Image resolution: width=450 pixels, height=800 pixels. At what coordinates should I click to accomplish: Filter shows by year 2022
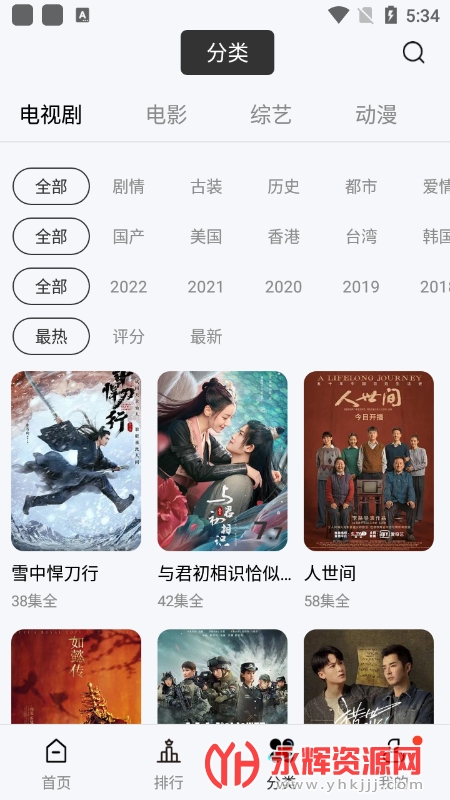tap(129, 287)
